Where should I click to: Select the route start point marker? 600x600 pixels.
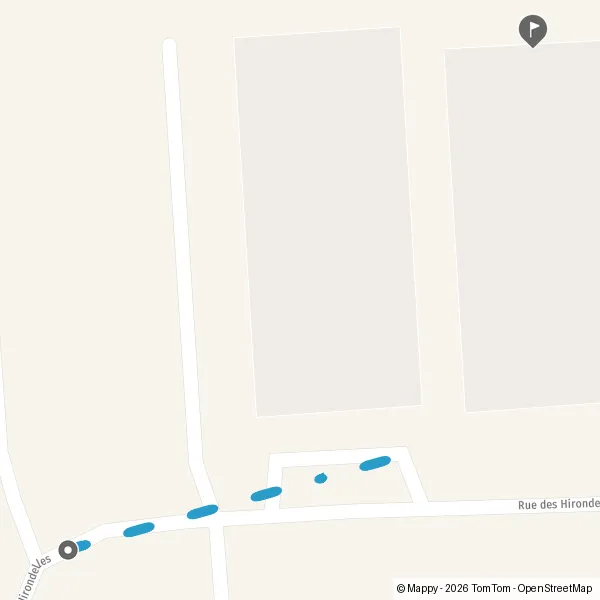(68, 550)
